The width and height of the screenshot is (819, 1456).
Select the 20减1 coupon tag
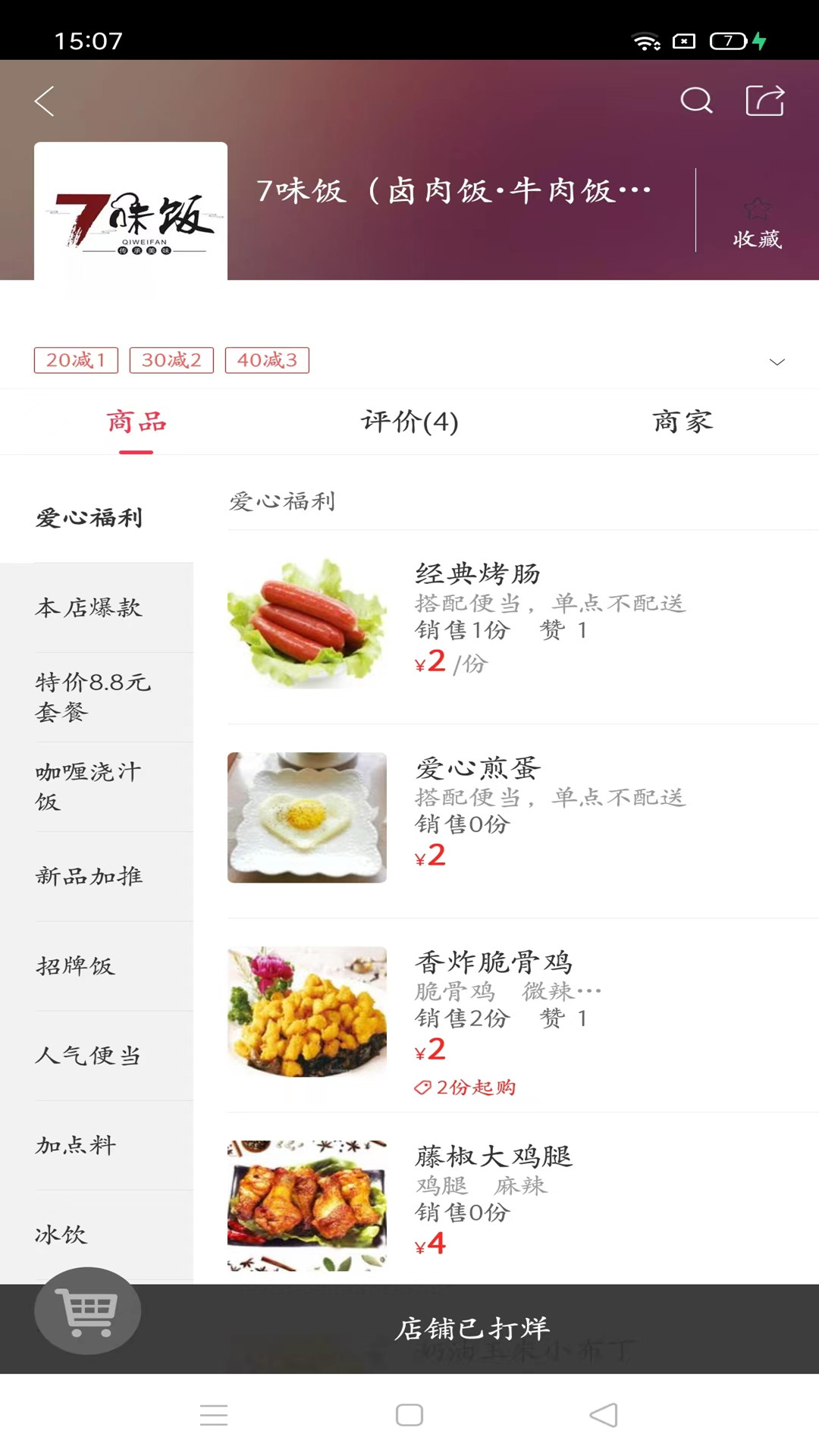coord(75,360)
